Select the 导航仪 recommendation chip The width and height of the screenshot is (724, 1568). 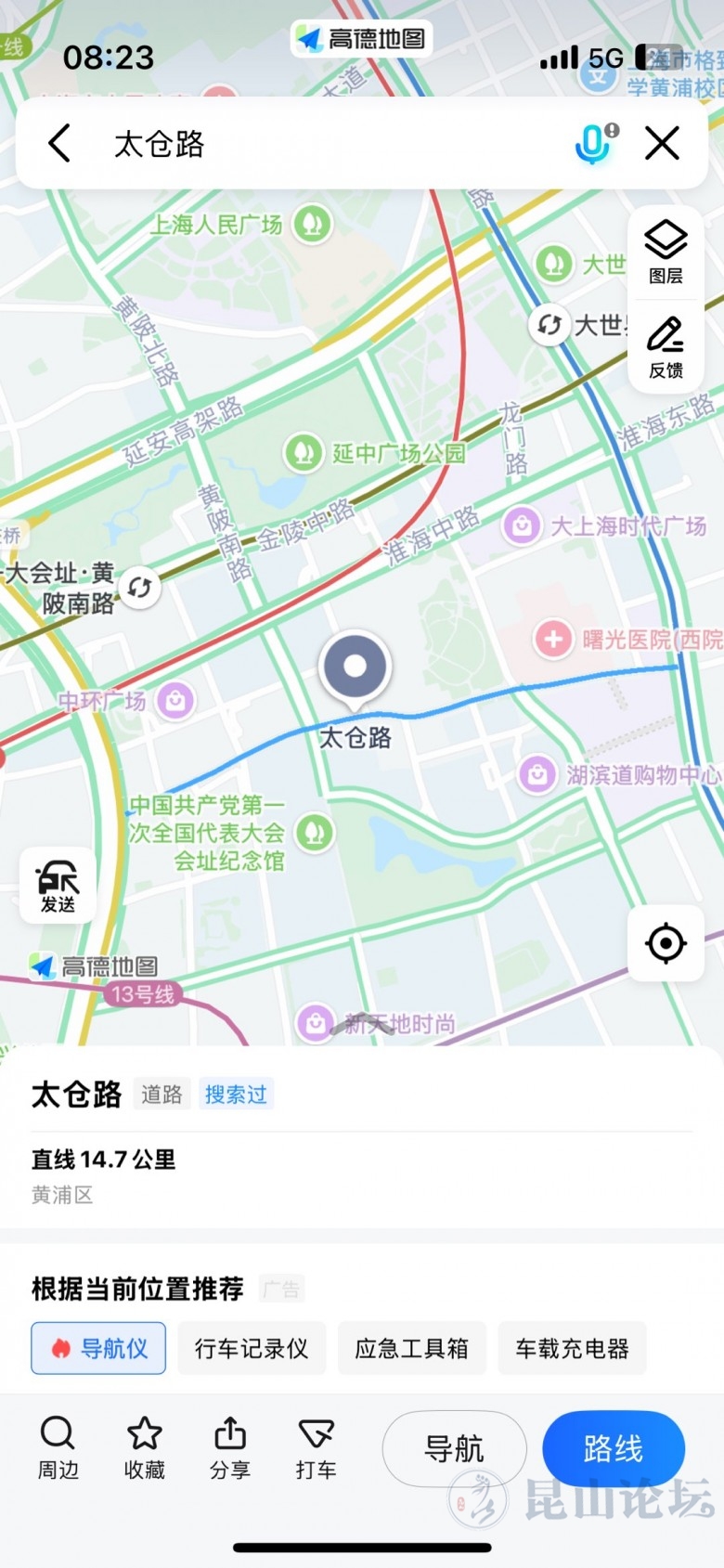[x=98, y=1348]
